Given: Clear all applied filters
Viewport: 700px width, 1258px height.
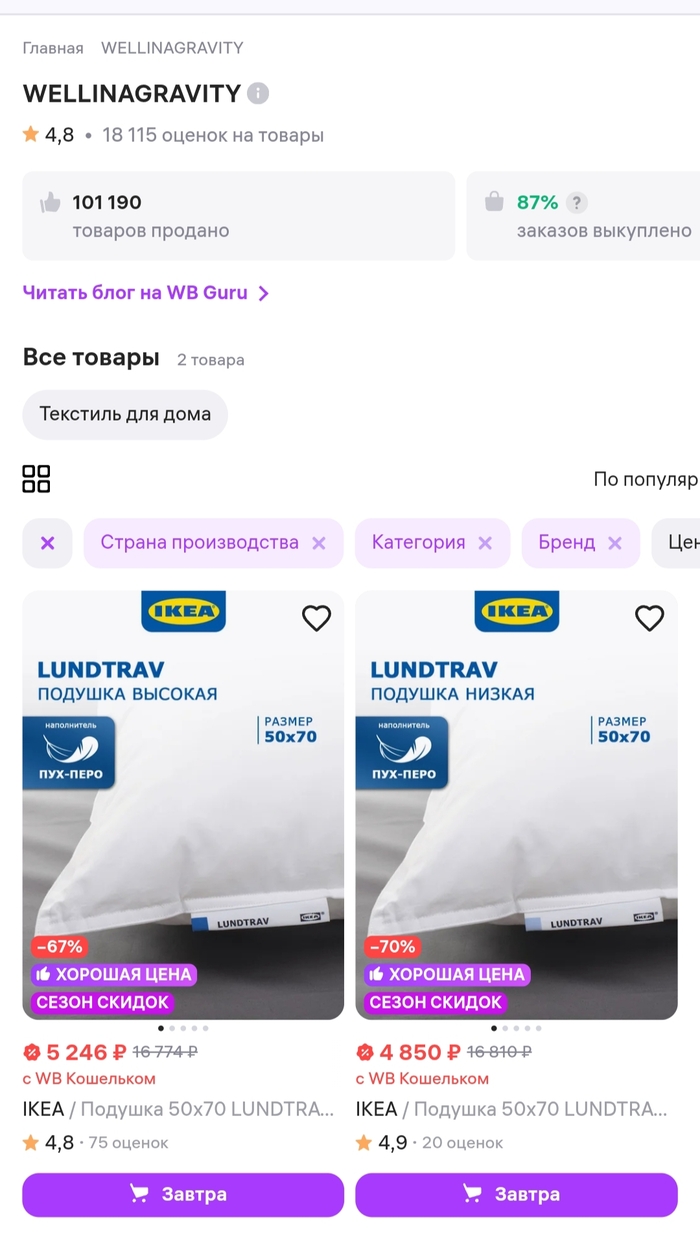Looking at the screenshot, I should coord(47,543).
